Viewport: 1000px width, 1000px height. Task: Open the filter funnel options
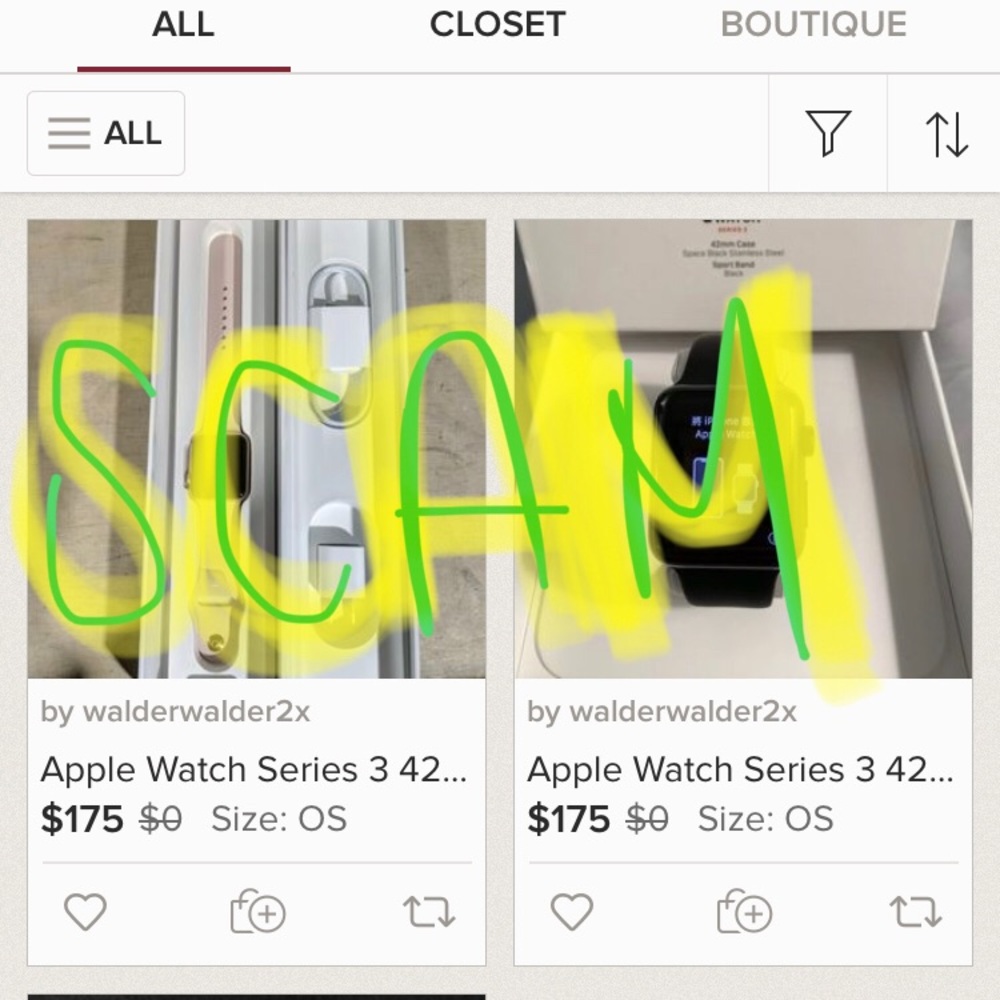pyautogui.click(x=828, y=134)
